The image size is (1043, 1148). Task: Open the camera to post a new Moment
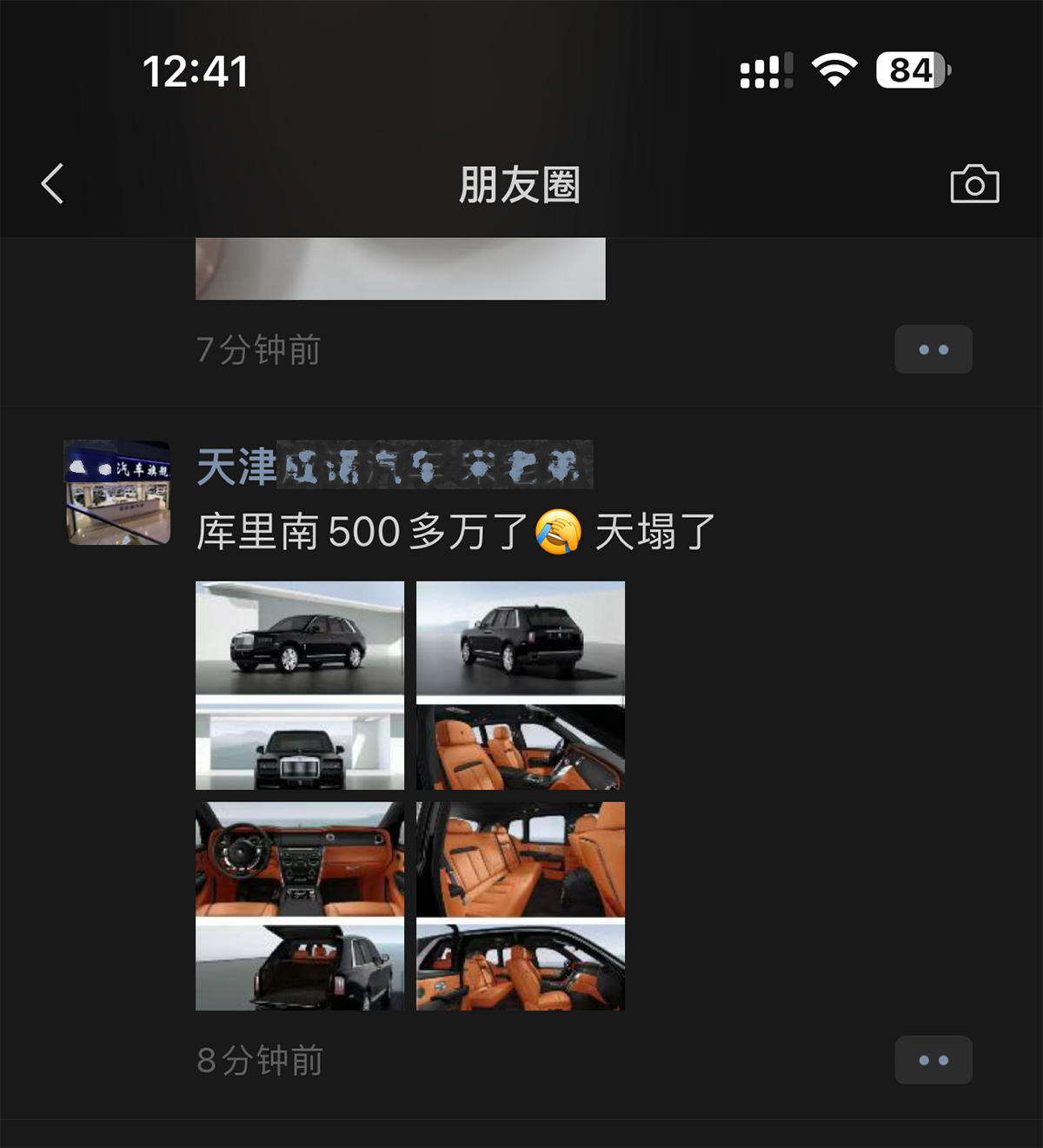977,183
